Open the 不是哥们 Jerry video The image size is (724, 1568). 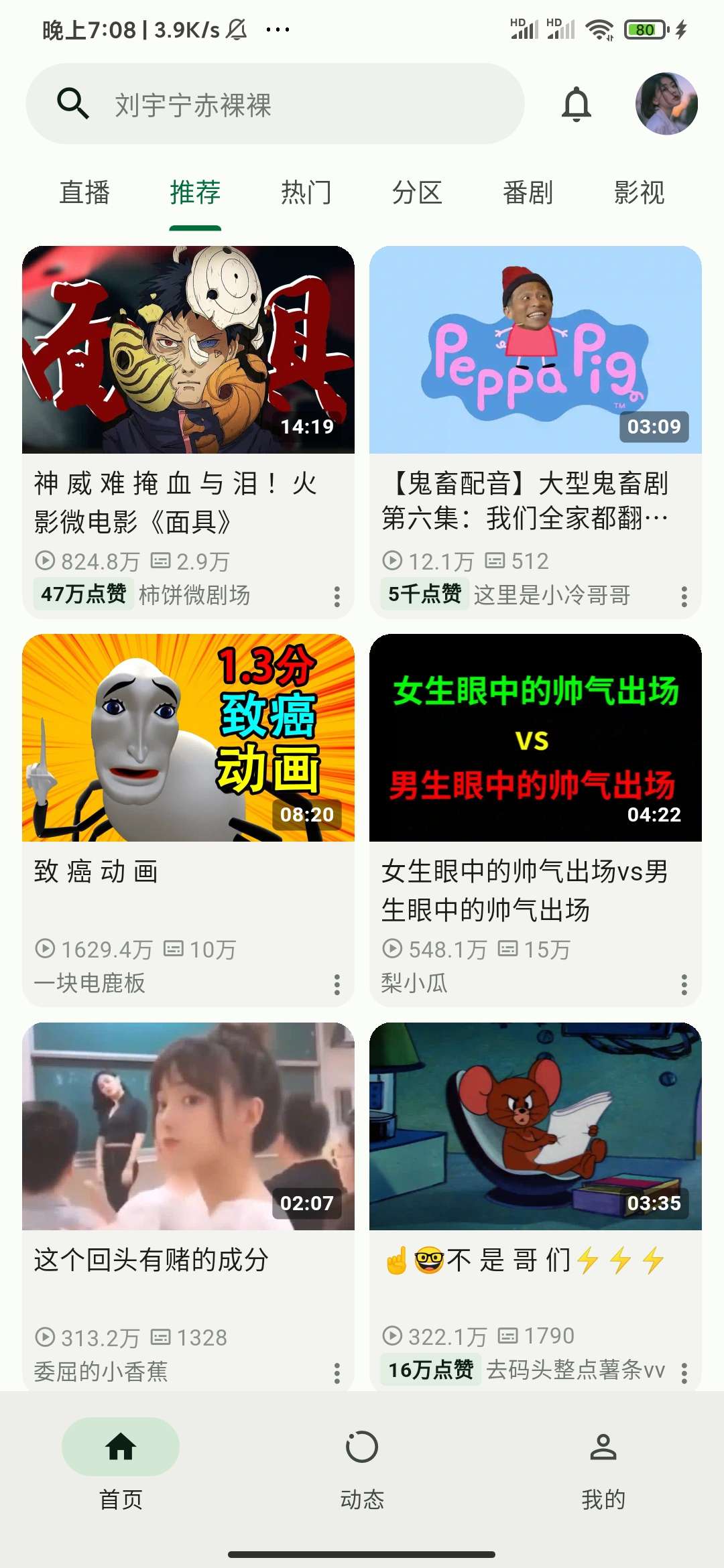point(536,1126)
